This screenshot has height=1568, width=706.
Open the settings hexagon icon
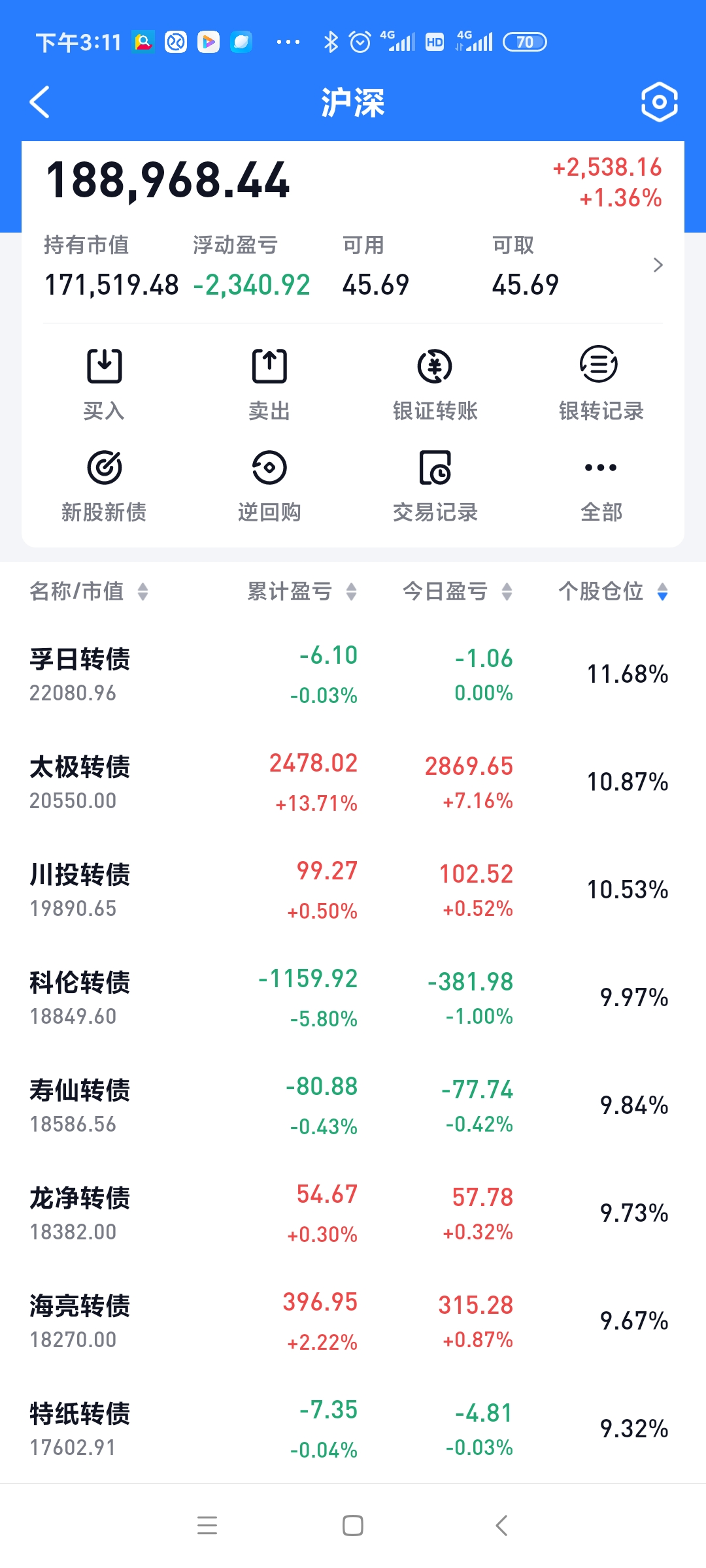click(x=659, y=102)
